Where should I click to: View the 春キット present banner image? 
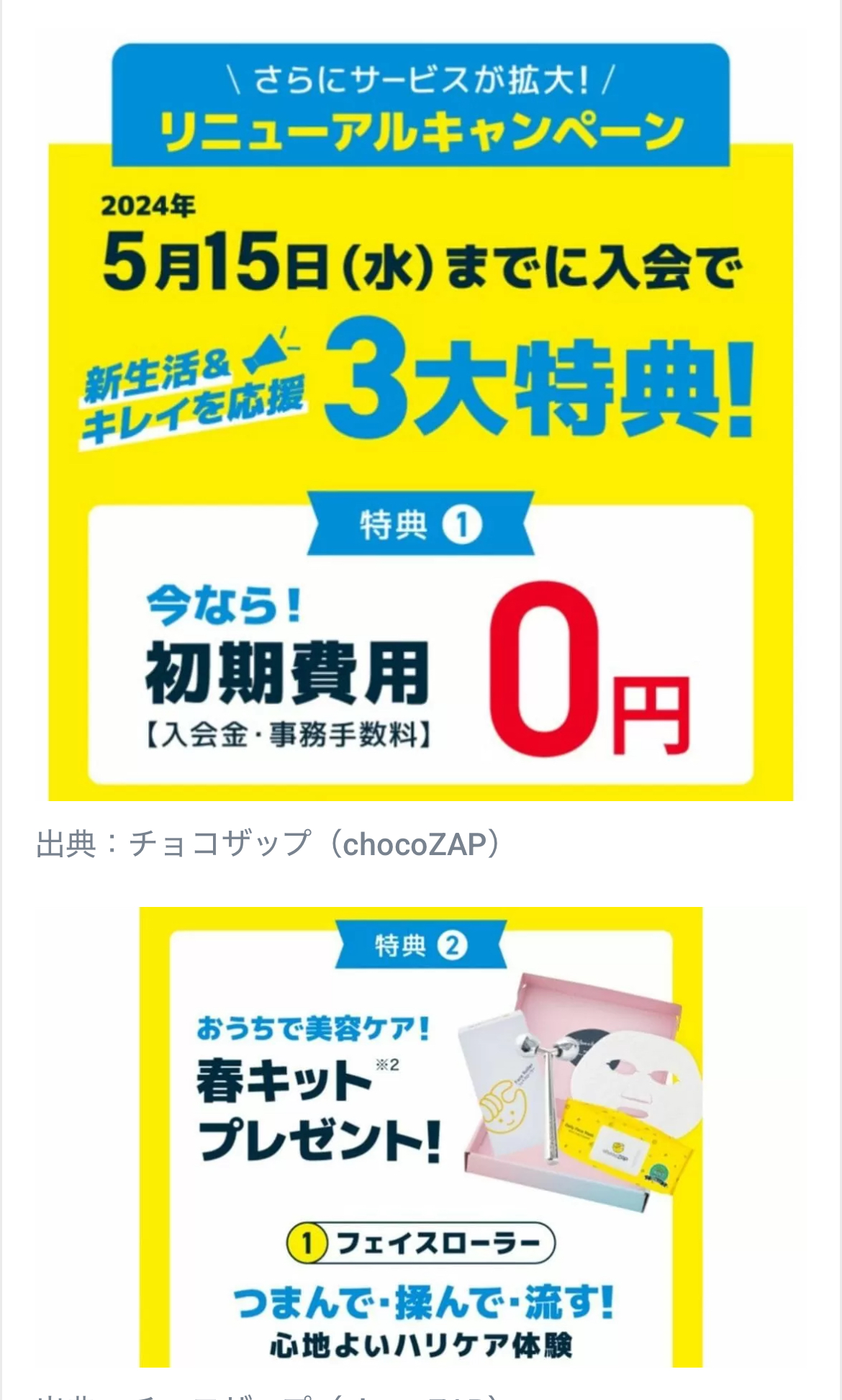click(x=421, y=1137)
